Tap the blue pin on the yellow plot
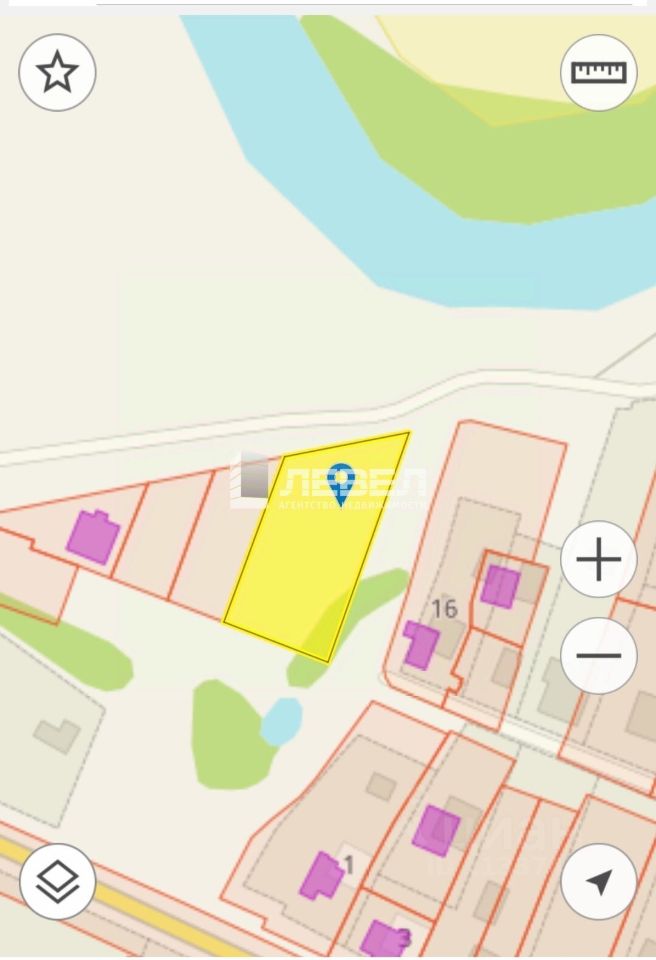The width and height of the screenshot is (656, 960). click(x=342, y=483)
